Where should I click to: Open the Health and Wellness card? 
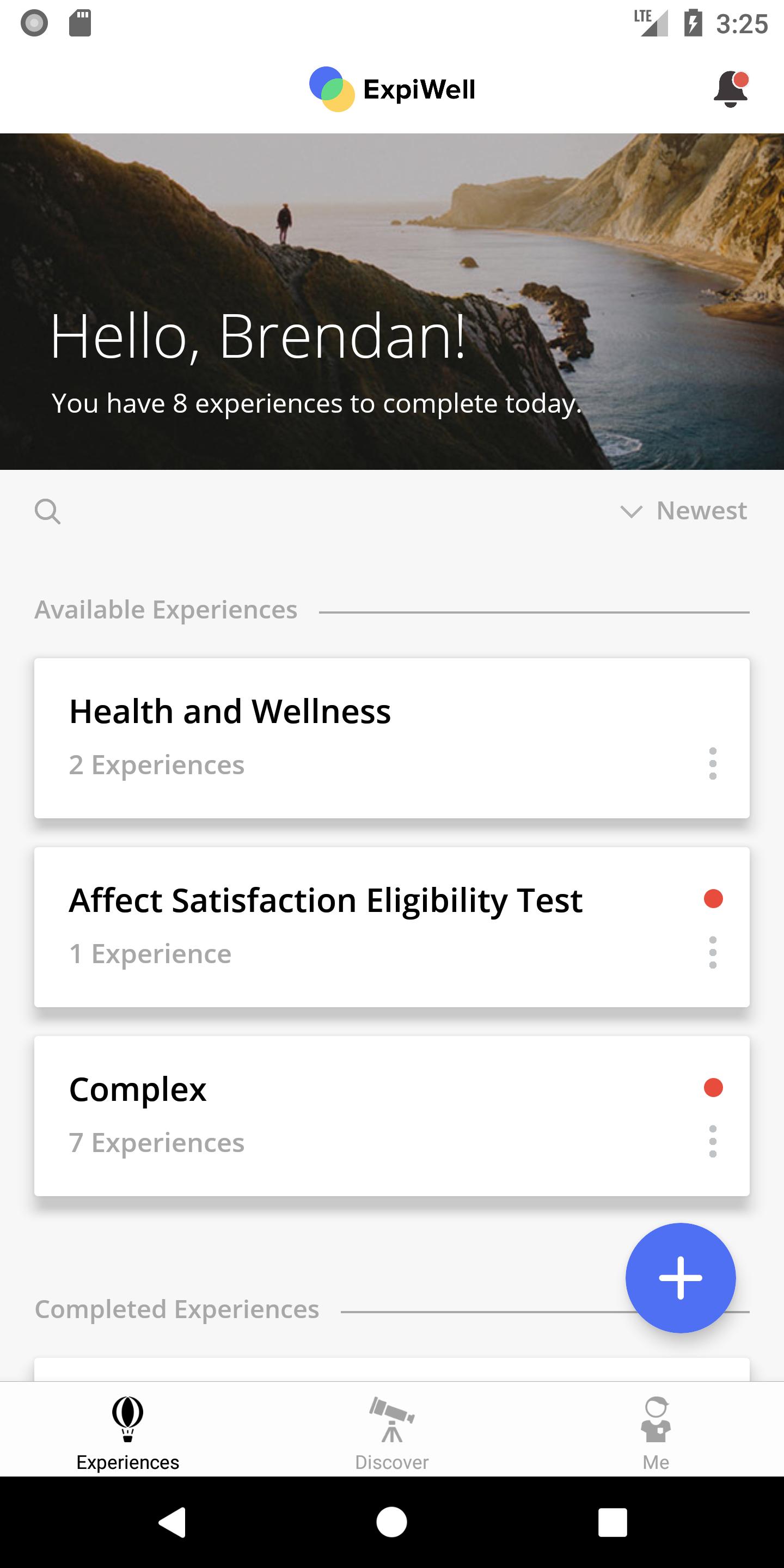pyautogui.click(x=392, y=738)
